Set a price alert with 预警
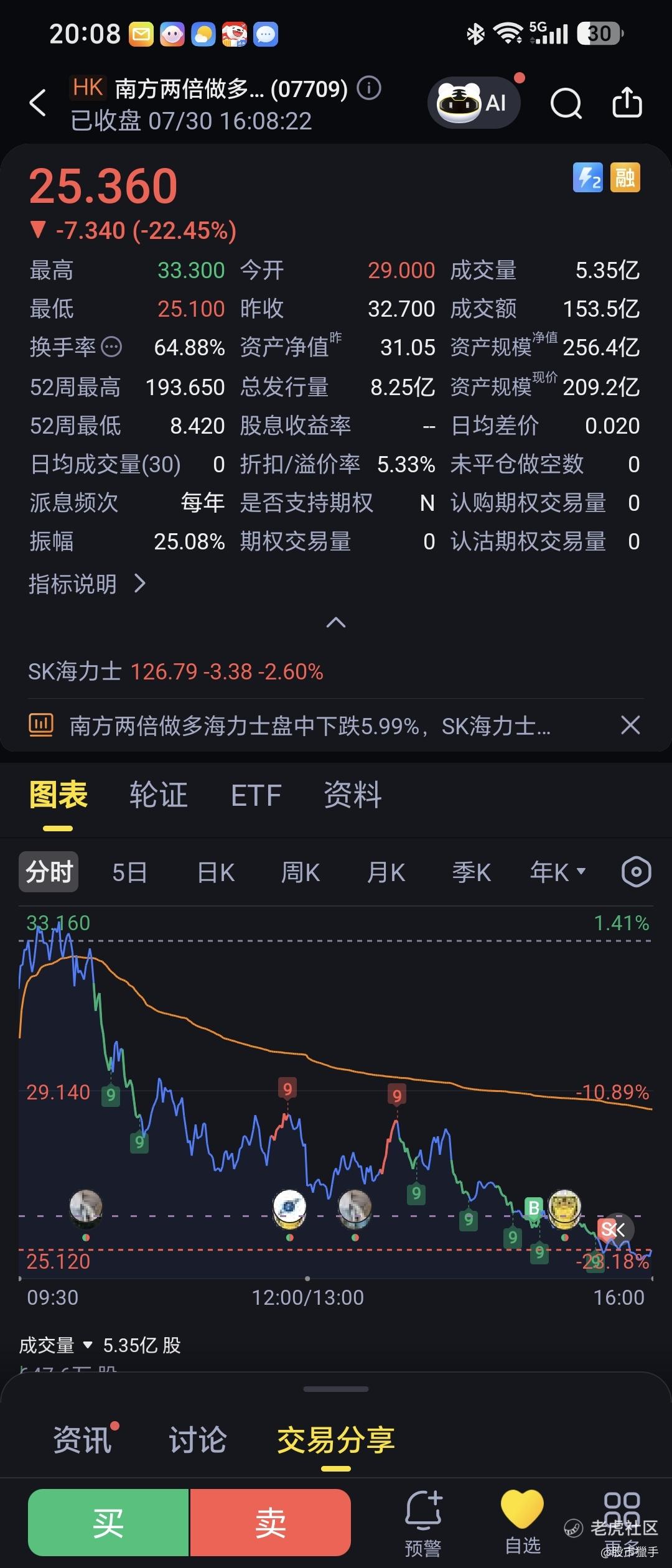Viewport: 672px width, 1568px height. coord(423,1524)
